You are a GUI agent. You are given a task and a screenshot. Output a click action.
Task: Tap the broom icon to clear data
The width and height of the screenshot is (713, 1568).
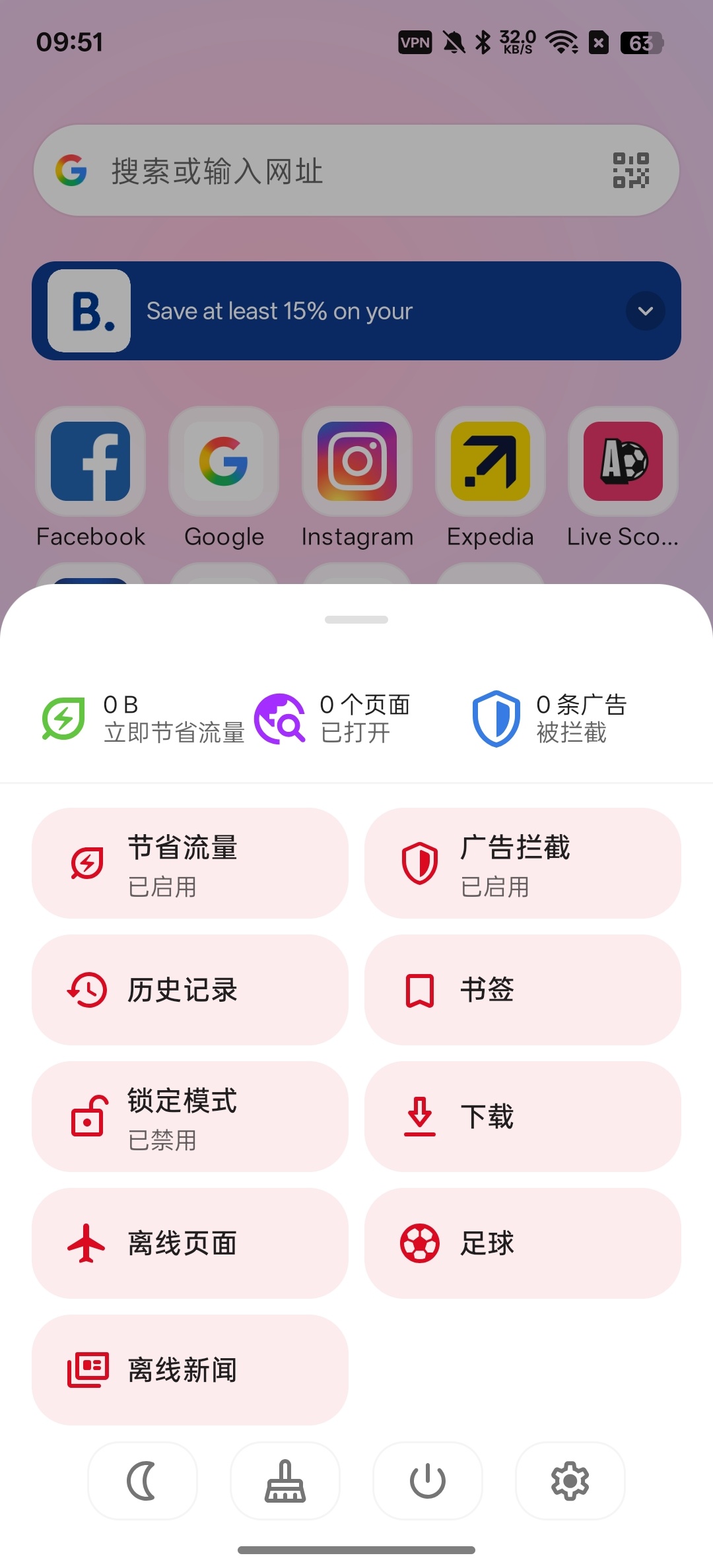[x=285, y=1481]
